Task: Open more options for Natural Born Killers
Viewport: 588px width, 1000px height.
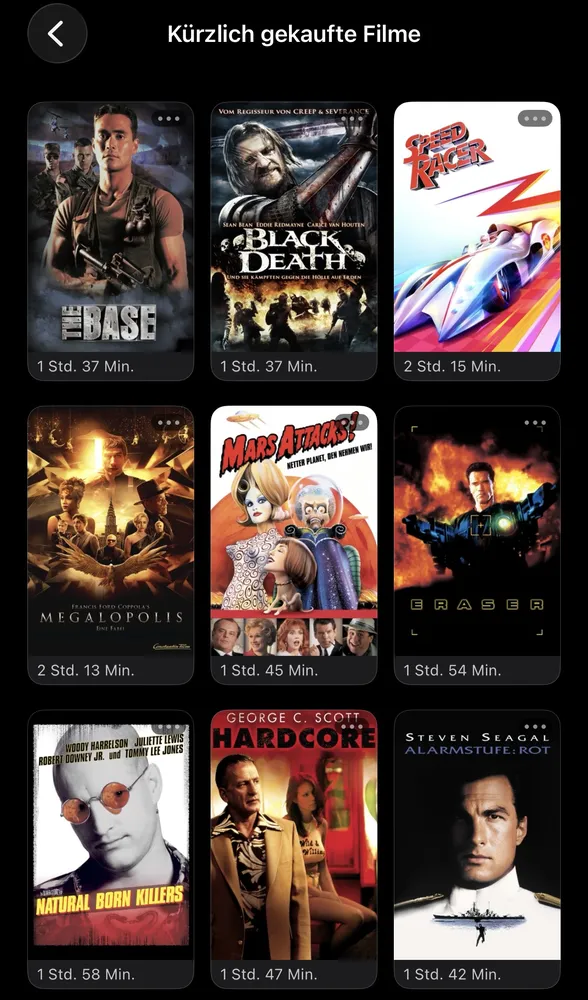Action: click(x=168, y=727)
